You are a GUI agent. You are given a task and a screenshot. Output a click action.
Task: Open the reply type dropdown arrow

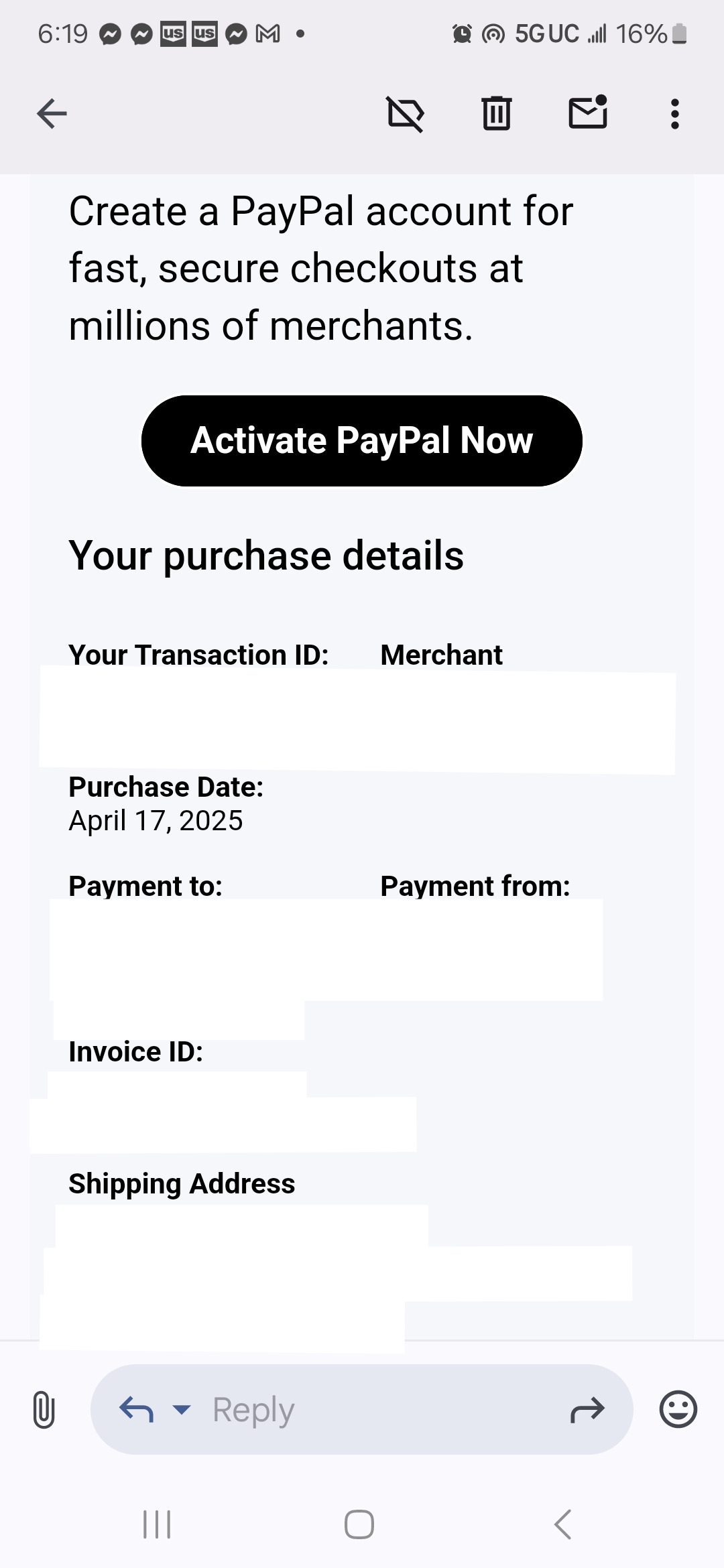coord(182,1409)
